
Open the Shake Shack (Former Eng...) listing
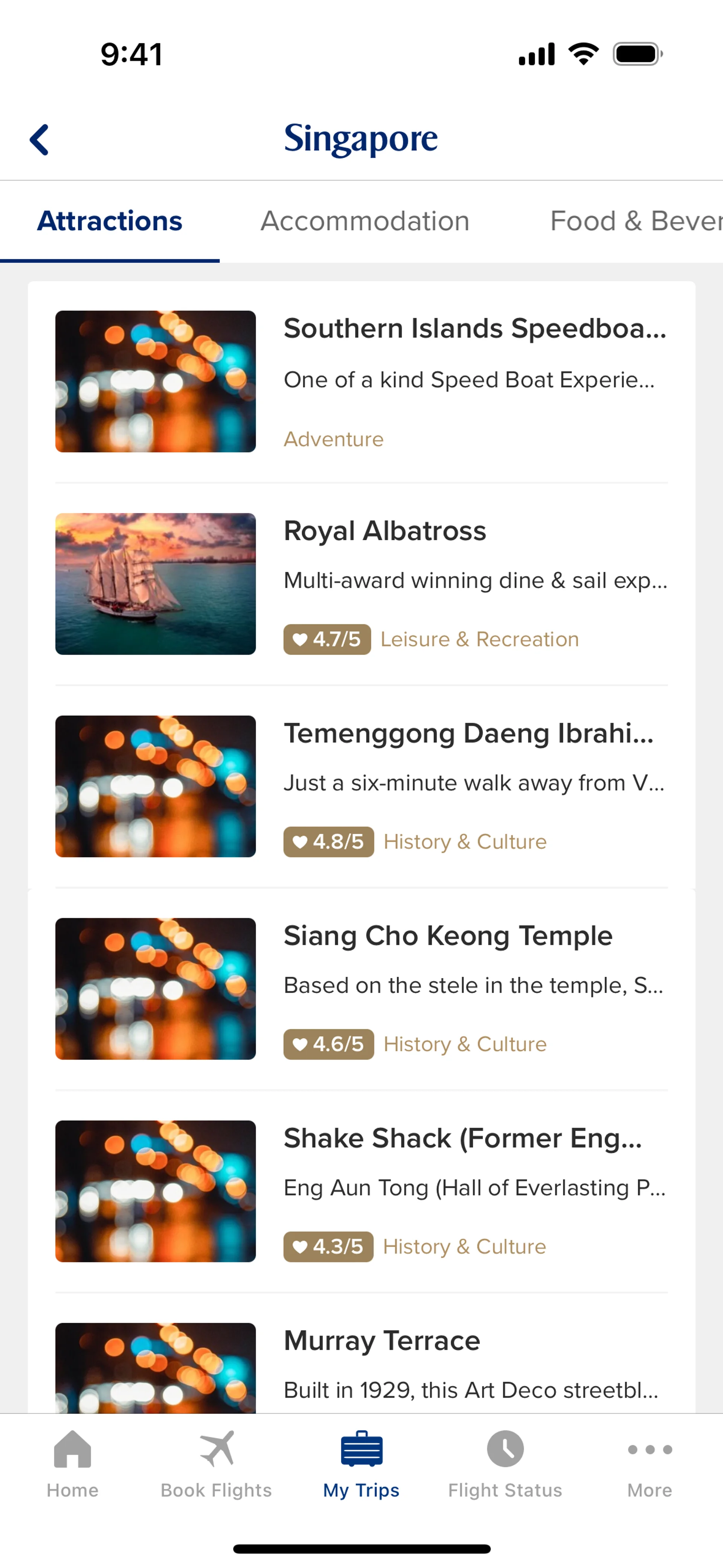point(462,1138)
